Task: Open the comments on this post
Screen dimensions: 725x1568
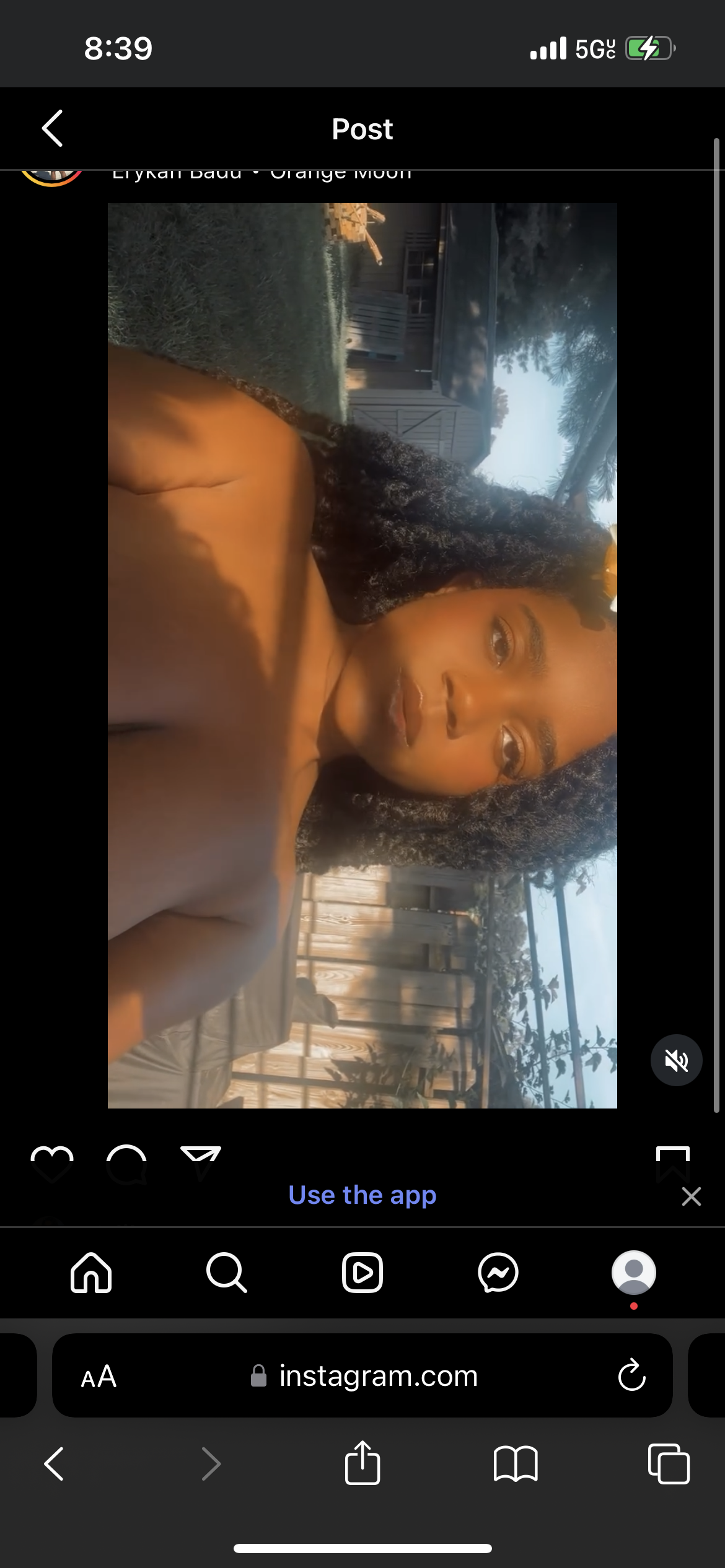Action: (x=127, y=1163)
